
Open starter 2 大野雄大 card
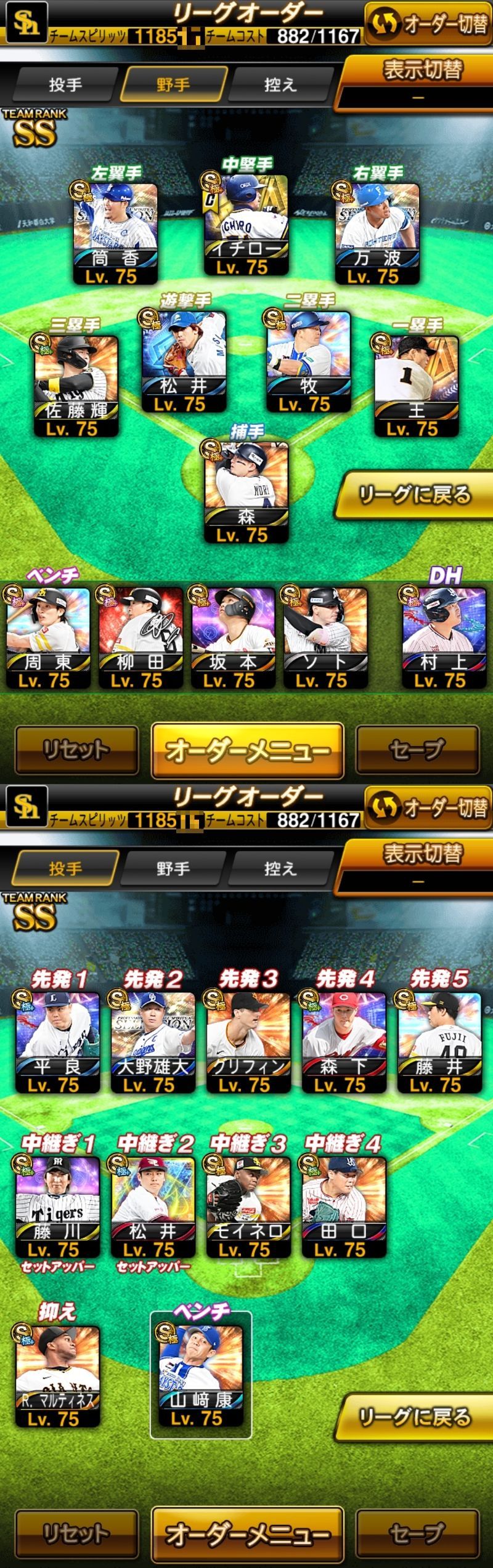click(153, 1042)
